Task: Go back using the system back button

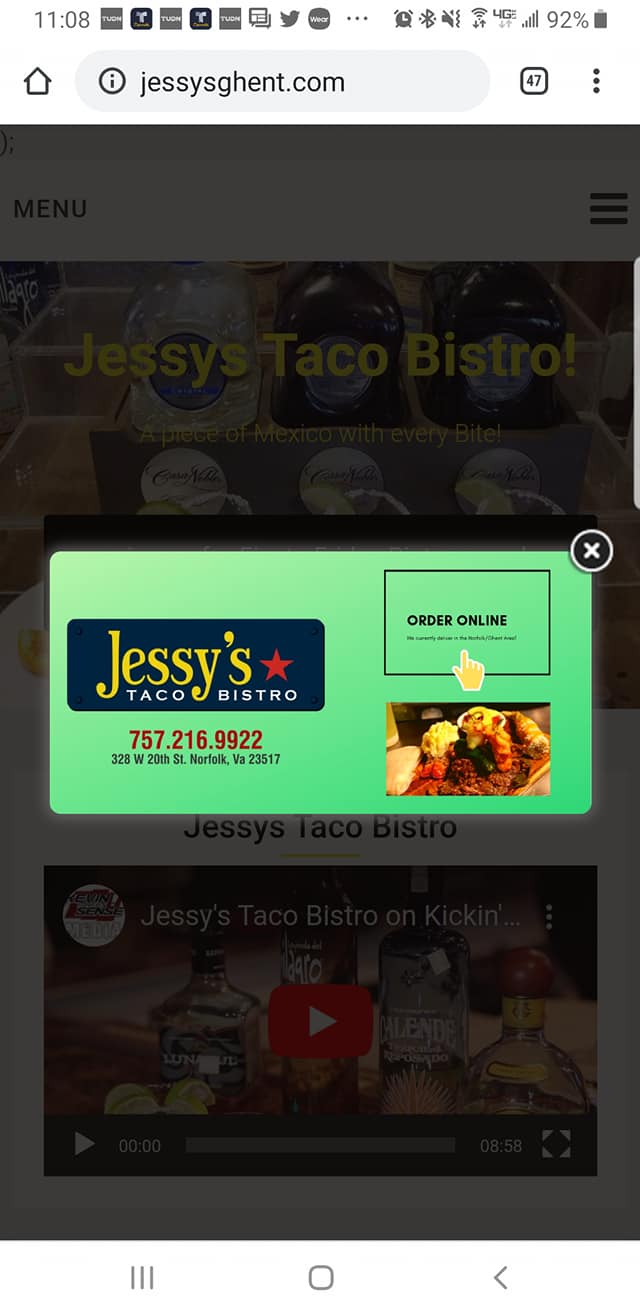Action: 500,1277
